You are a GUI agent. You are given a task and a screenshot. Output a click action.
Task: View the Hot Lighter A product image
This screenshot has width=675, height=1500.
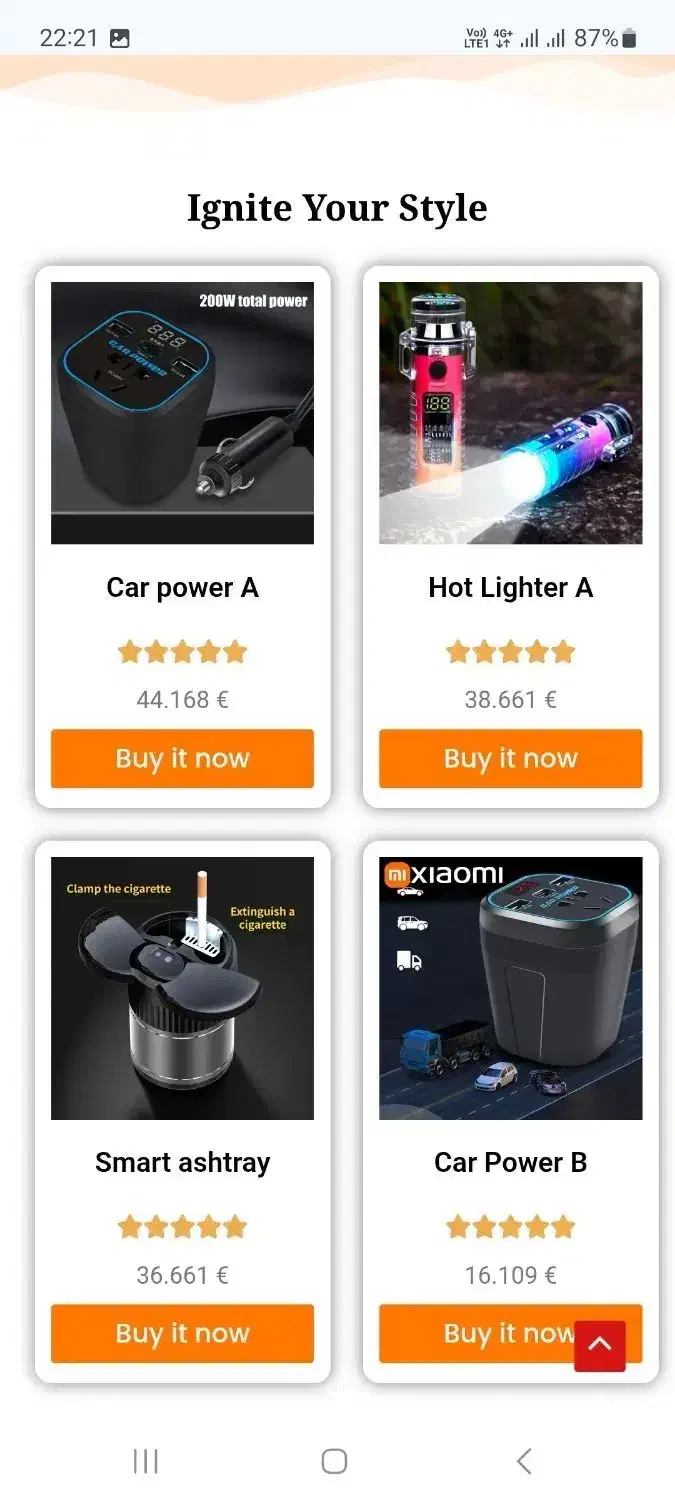(510, 412)
